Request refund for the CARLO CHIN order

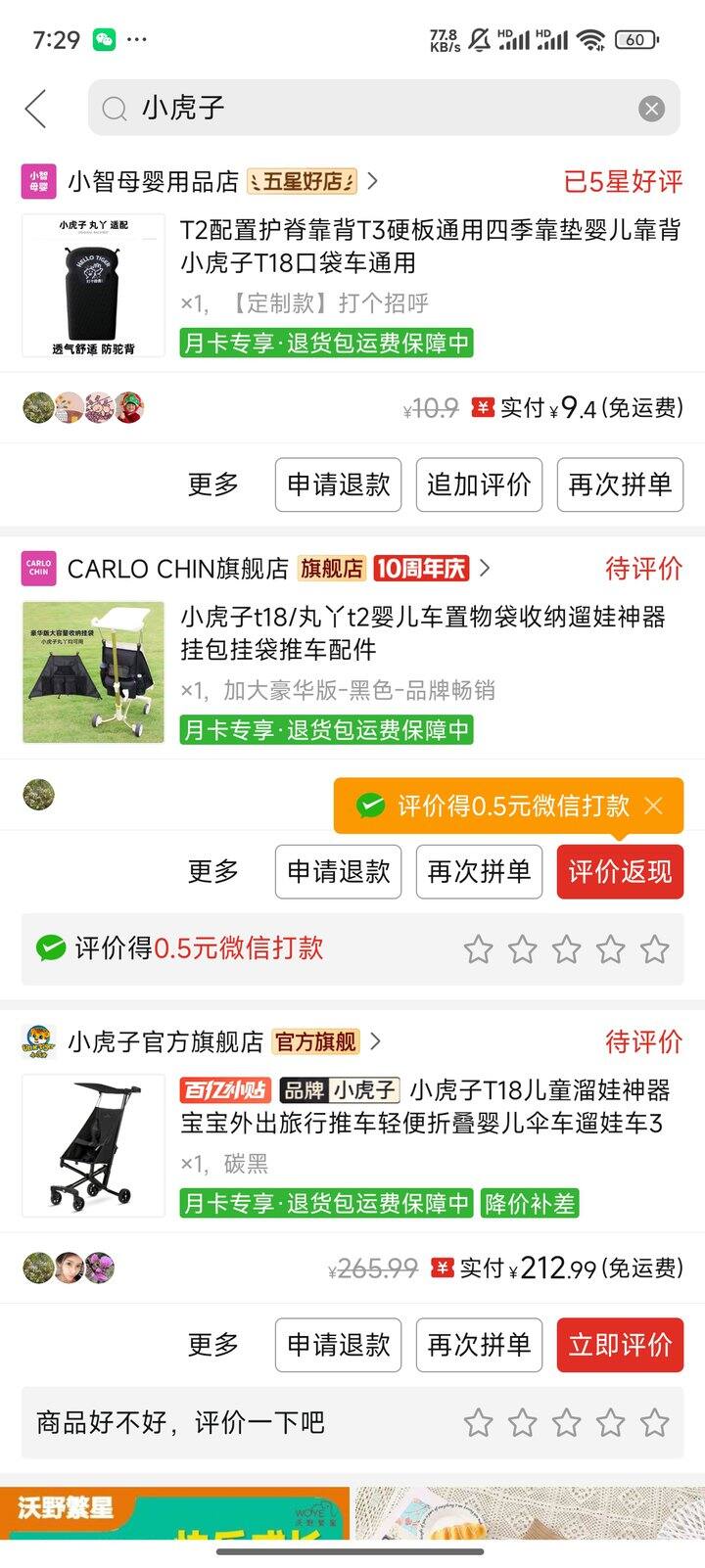pos(338,871)
